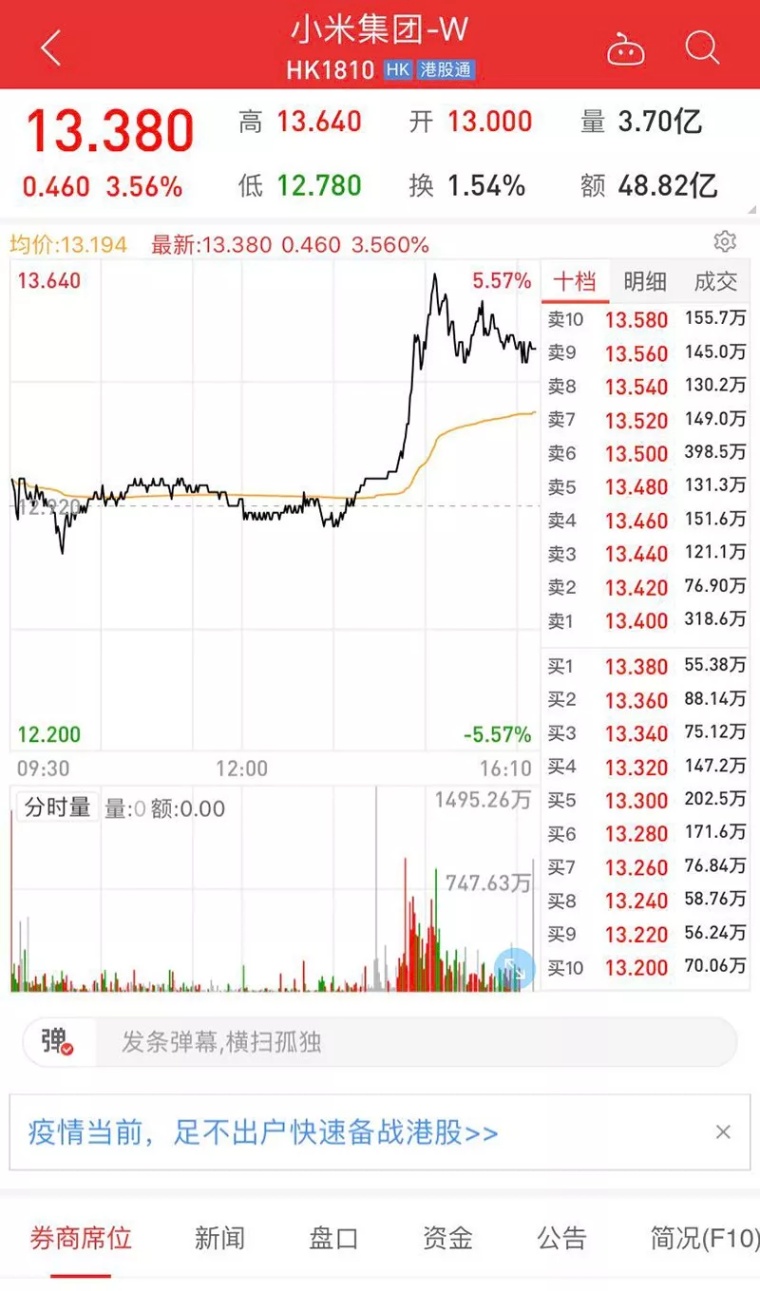The height and width of the screenshot is (1291, 760).
Task: Select the 分时量 indicator button
Action: (57, 807)
